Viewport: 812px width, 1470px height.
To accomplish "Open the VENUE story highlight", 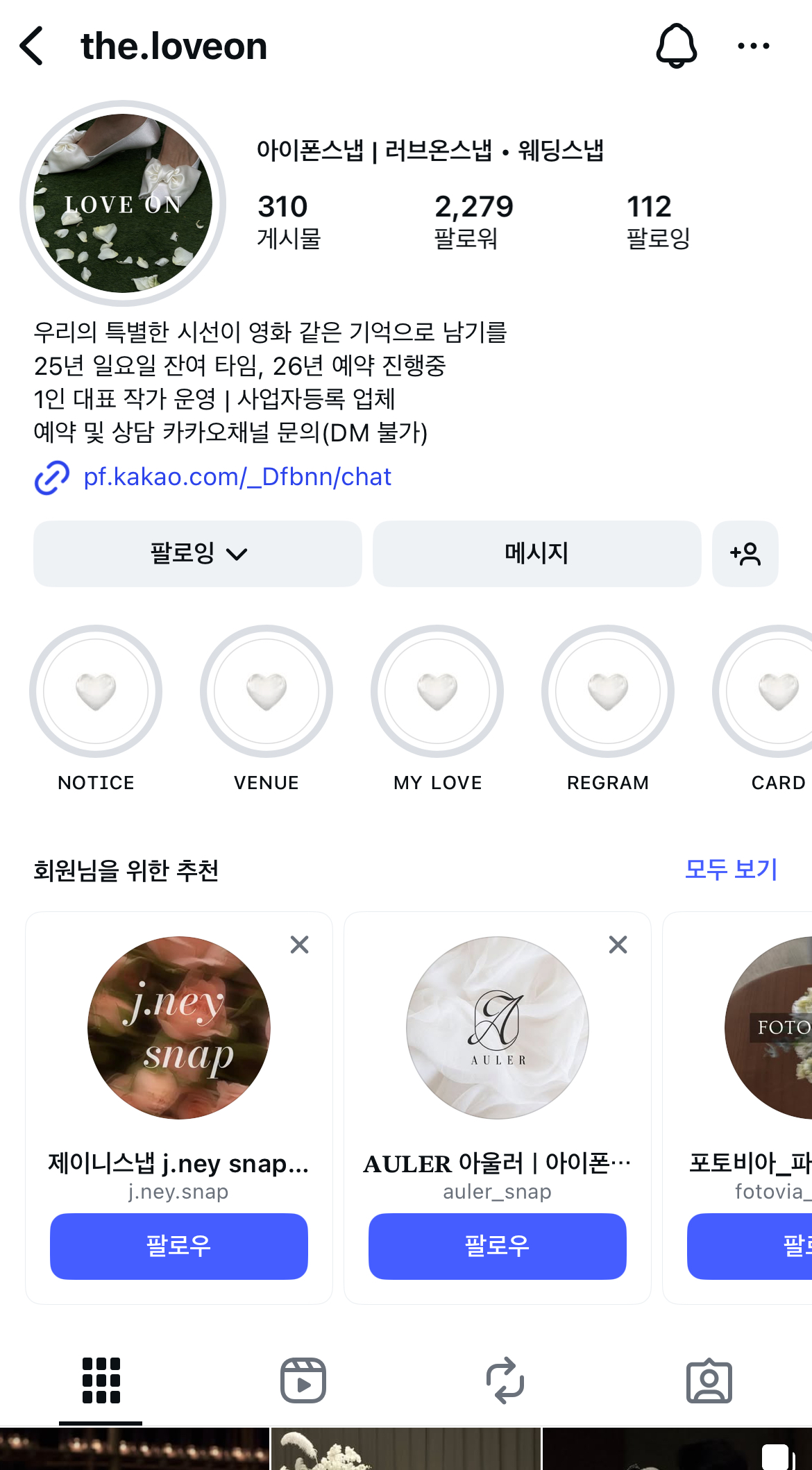I will pyautogui.click(x=267, y=691).
